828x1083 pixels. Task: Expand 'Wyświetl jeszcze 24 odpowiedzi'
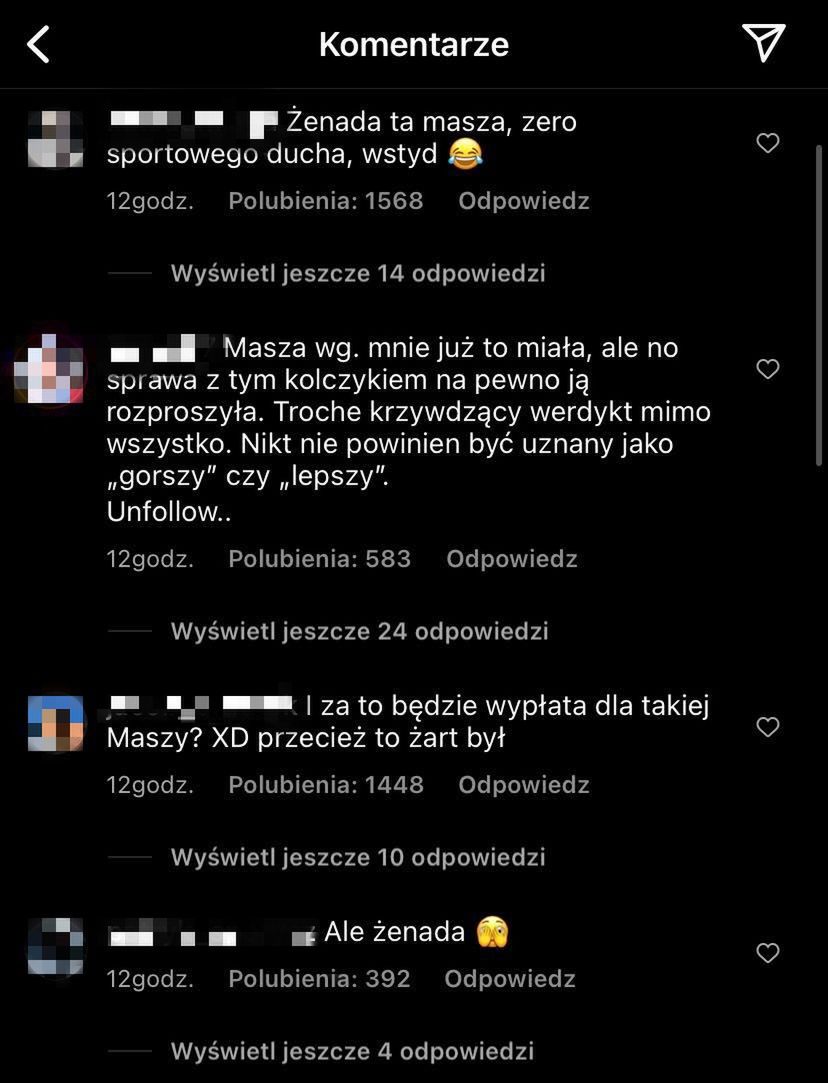point(359,631)
